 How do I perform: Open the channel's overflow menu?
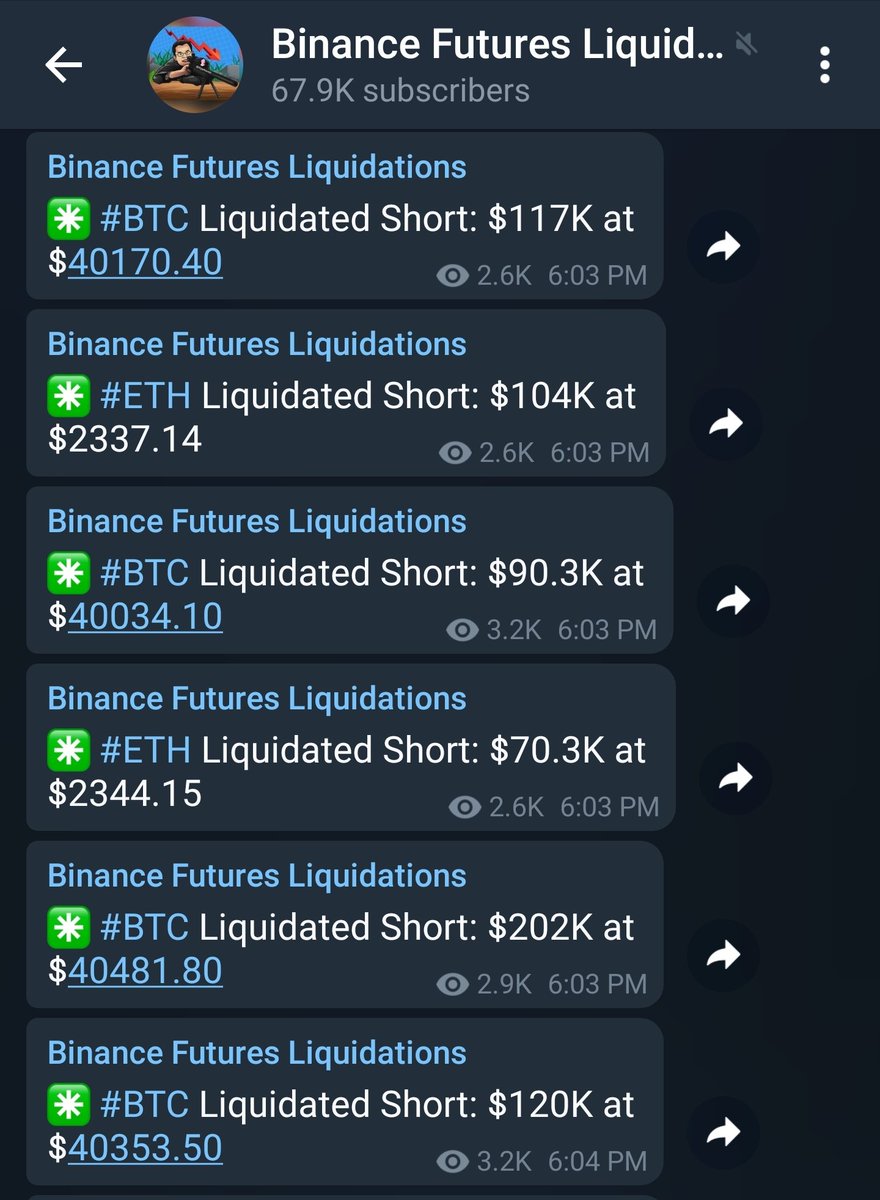pyautogui.click(x=825, y=66)
